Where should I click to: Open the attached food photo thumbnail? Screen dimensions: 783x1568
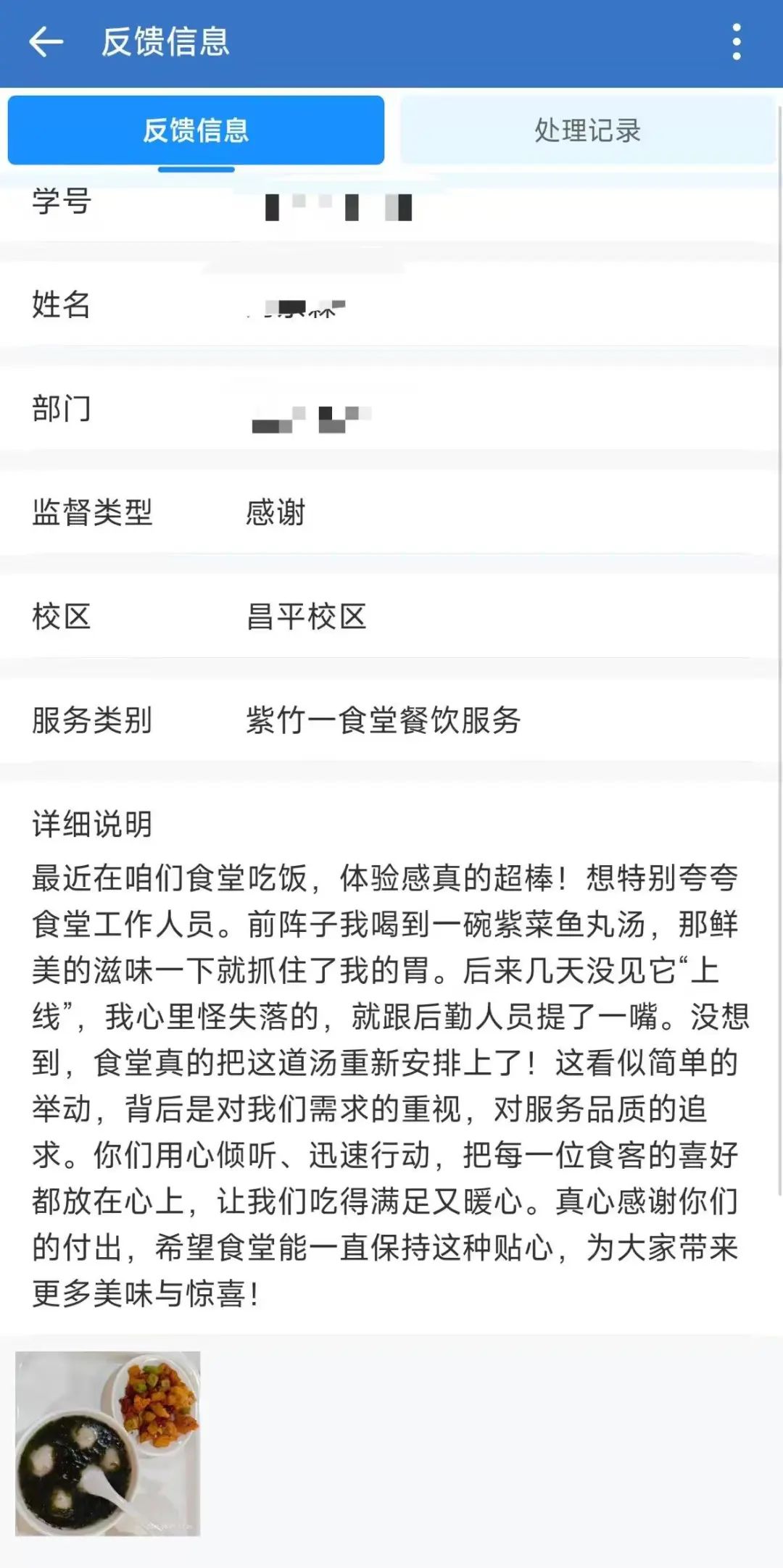(108, 1443)
